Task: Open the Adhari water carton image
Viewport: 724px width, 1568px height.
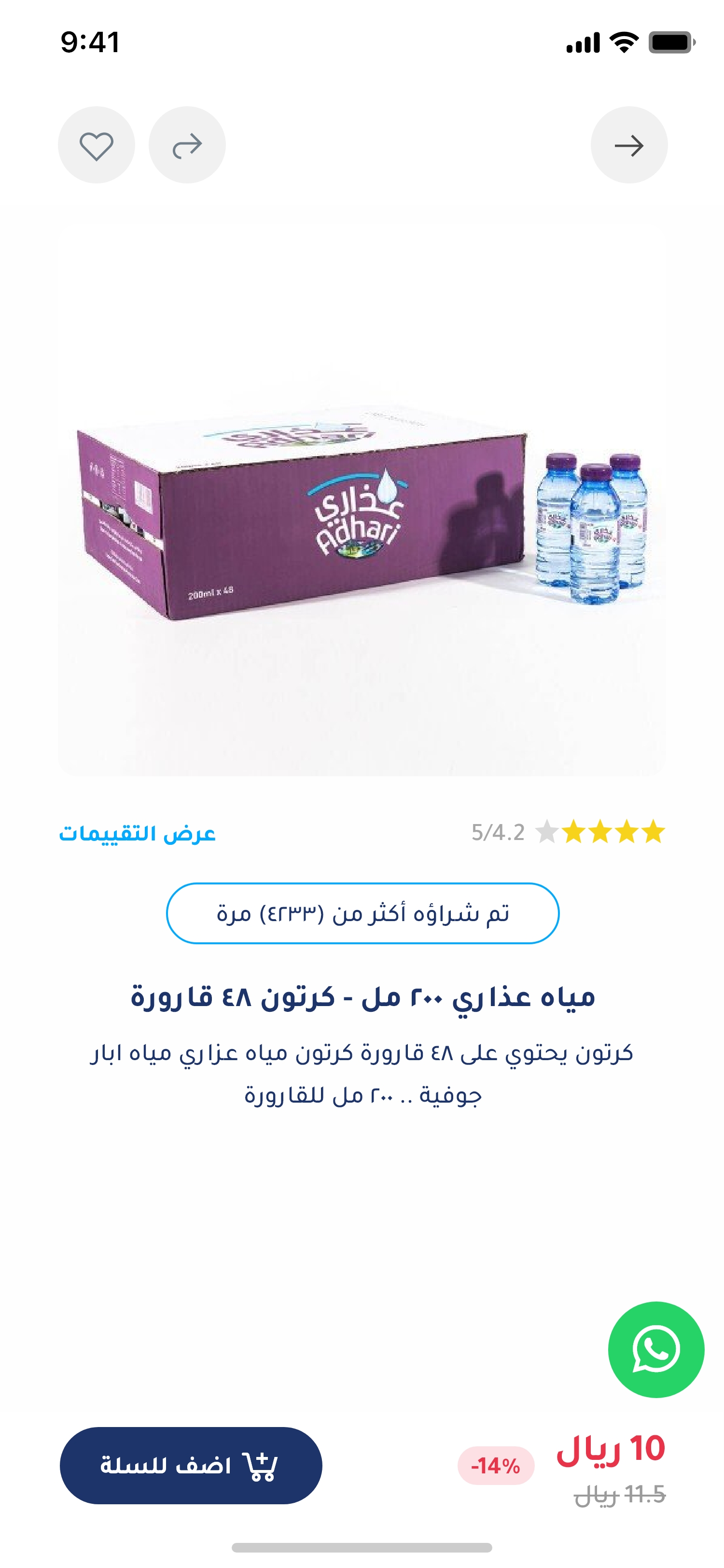Action: pyautogui.click(x=362, y=499)
